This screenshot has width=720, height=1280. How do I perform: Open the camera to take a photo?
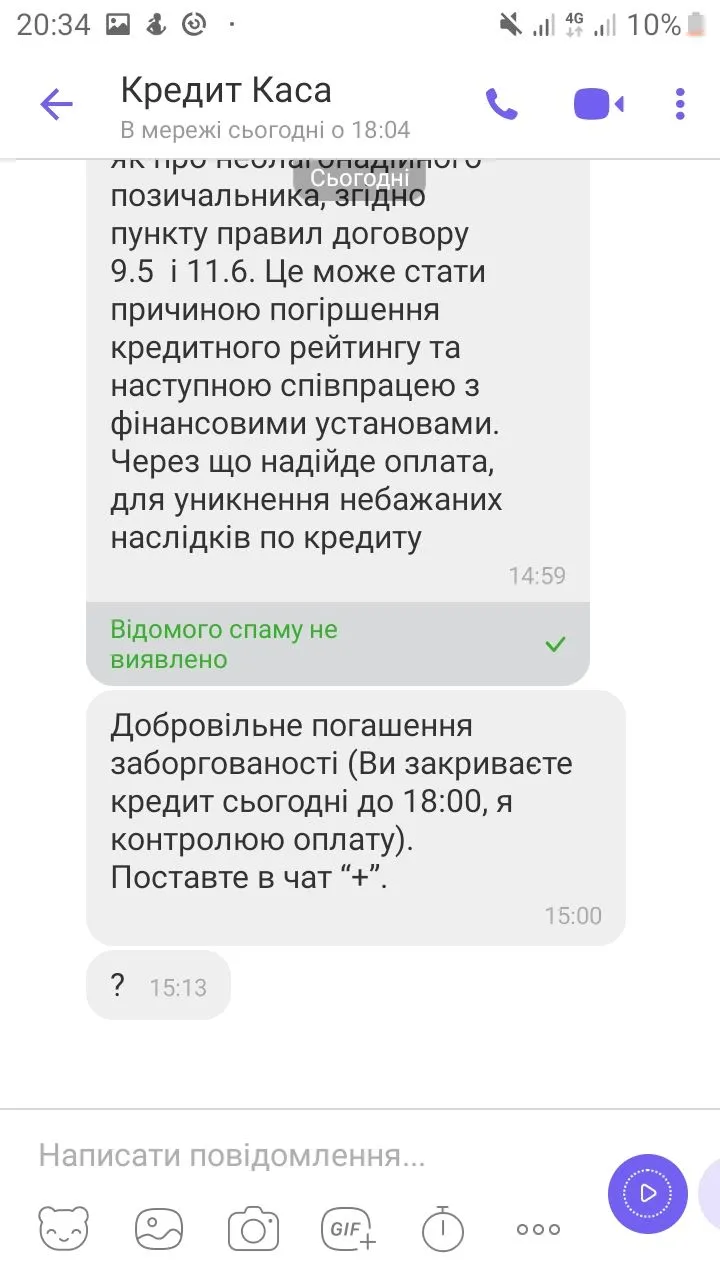[253, 1229]
